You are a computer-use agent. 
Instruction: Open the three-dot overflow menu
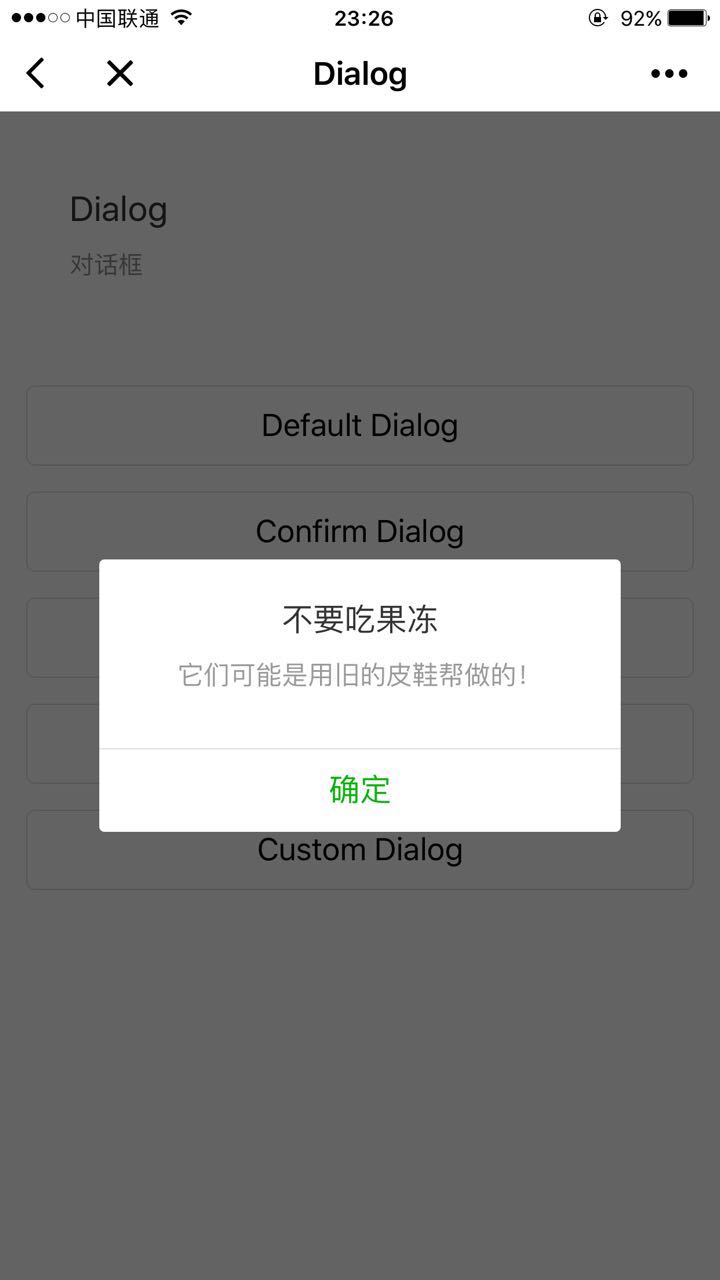click(x=669, y=74)
